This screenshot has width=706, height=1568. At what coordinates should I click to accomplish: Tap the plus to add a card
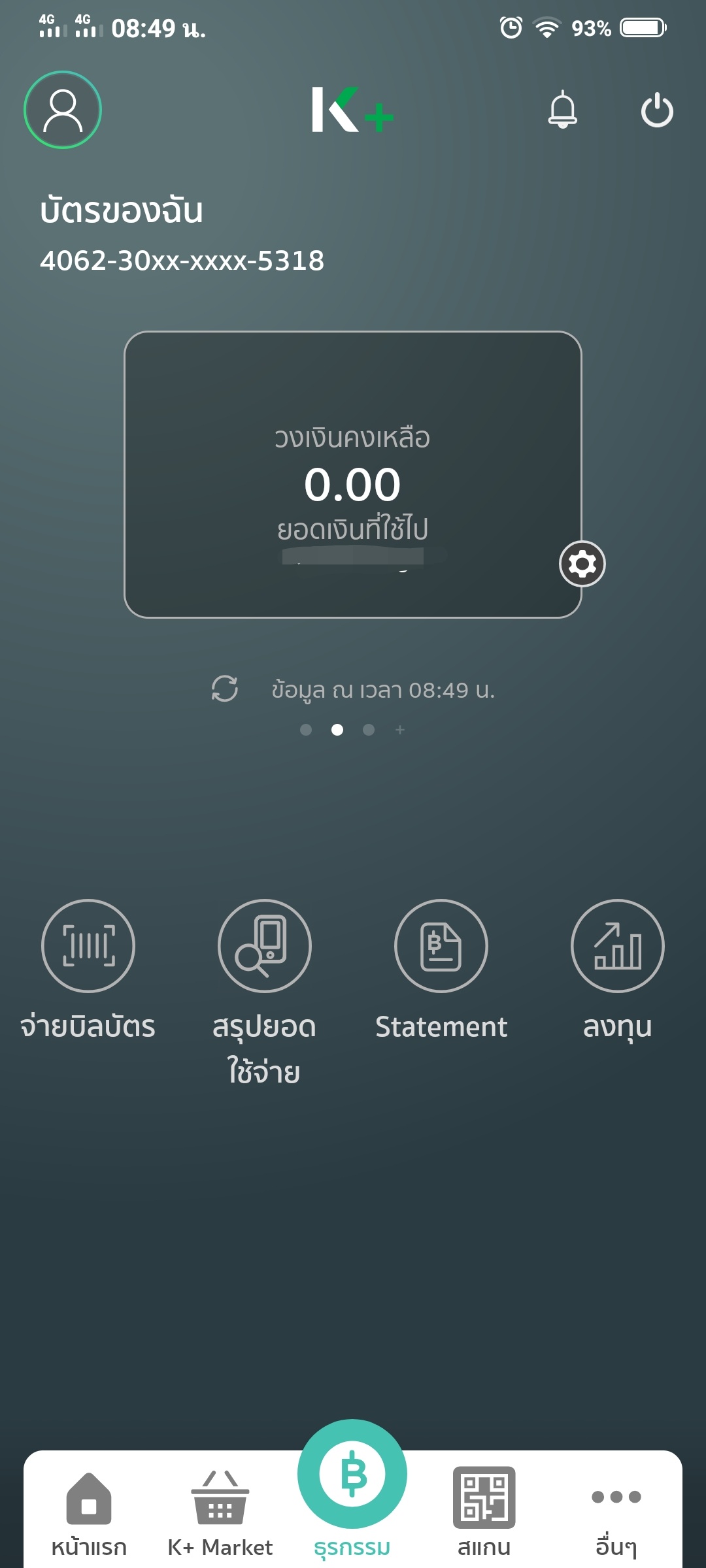pos(400,730)
